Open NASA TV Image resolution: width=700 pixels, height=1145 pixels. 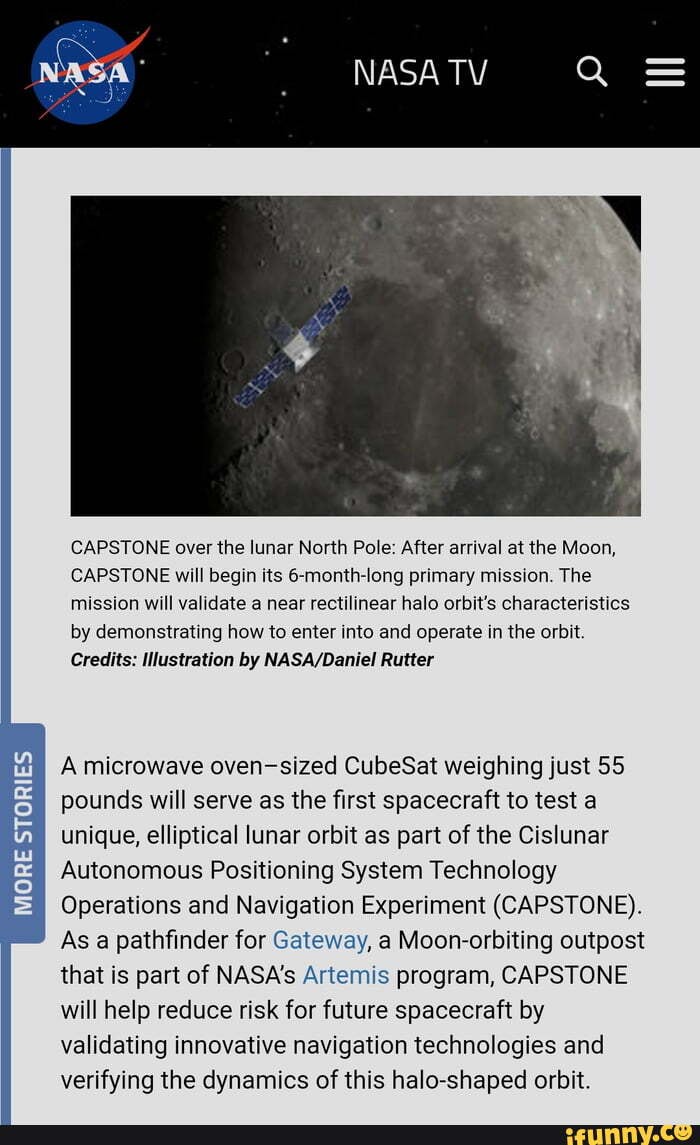click(x=419, y=72)
